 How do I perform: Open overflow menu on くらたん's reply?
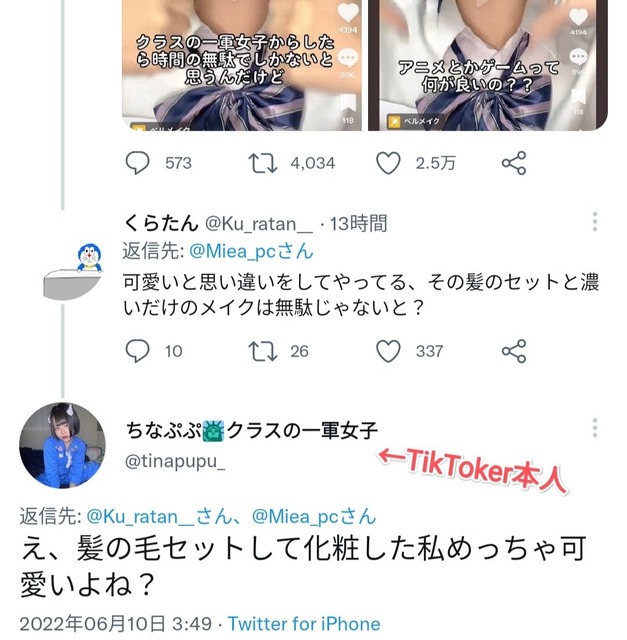click(x=595, y=222)
